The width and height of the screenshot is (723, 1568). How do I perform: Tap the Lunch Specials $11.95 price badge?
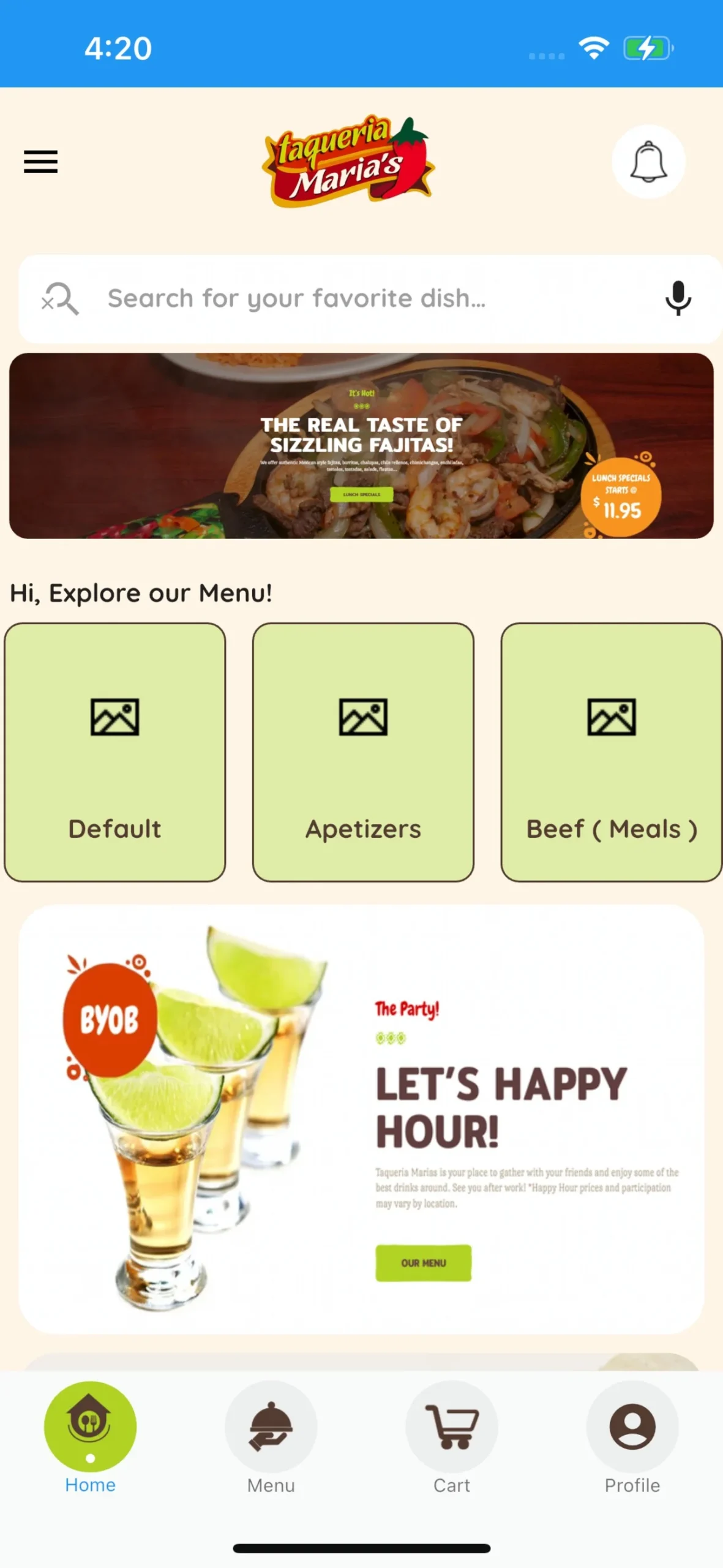pyautogui.click(x=623, y=496)
